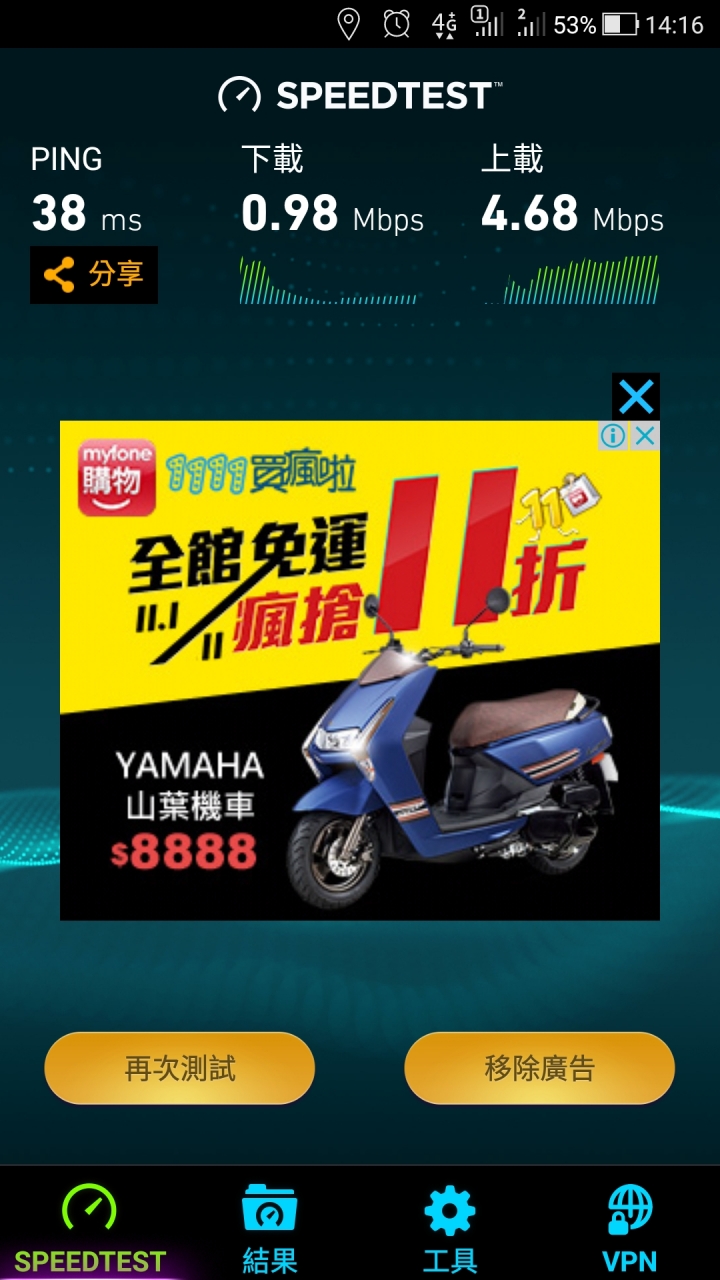The image size is (720, 1280).
Task: Dismiss the ad using the small X in its corner
Action: (x=645, y=436)
